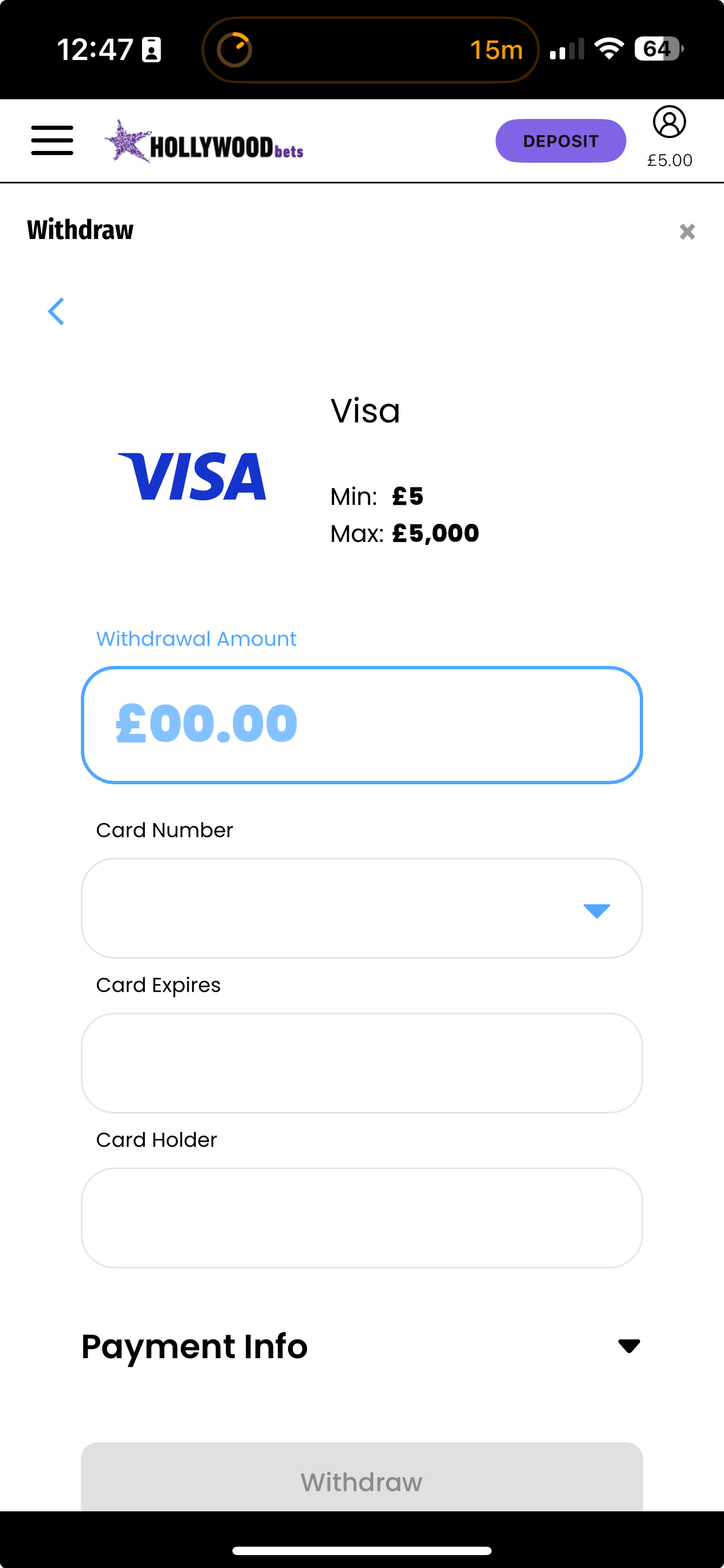Screen dimensions: 724x1568
Task: Focus the Withdrawal Amount field
Action: coord(361,725)
